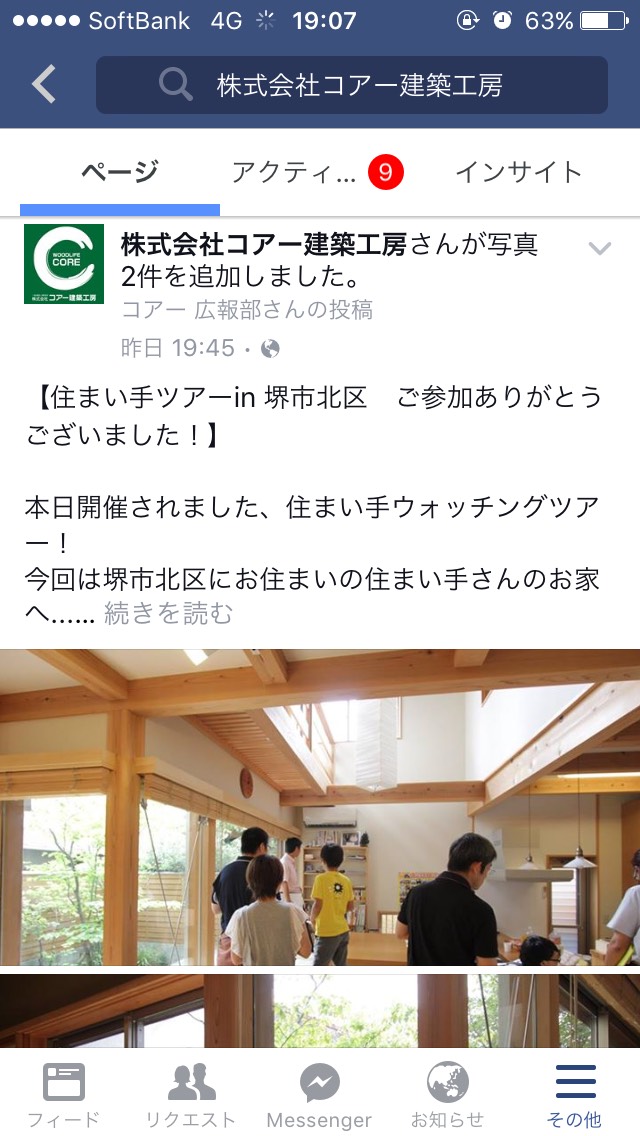This screenshot has width=640, height=1136.
Task: Expand the post with 続きを読む
Action: click(168, 614)
